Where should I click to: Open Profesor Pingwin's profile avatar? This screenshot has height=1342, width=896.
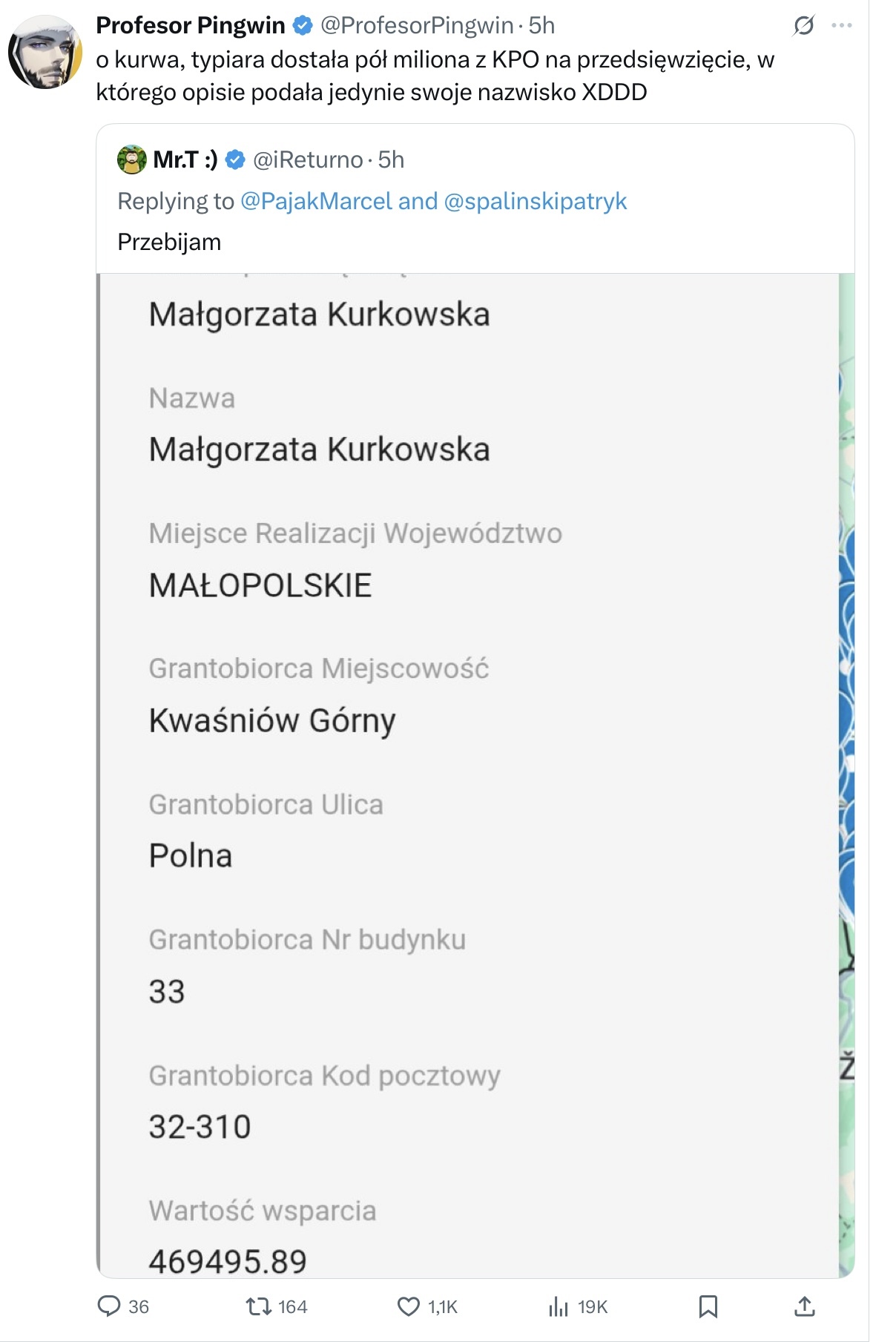[x=45, y=52]
